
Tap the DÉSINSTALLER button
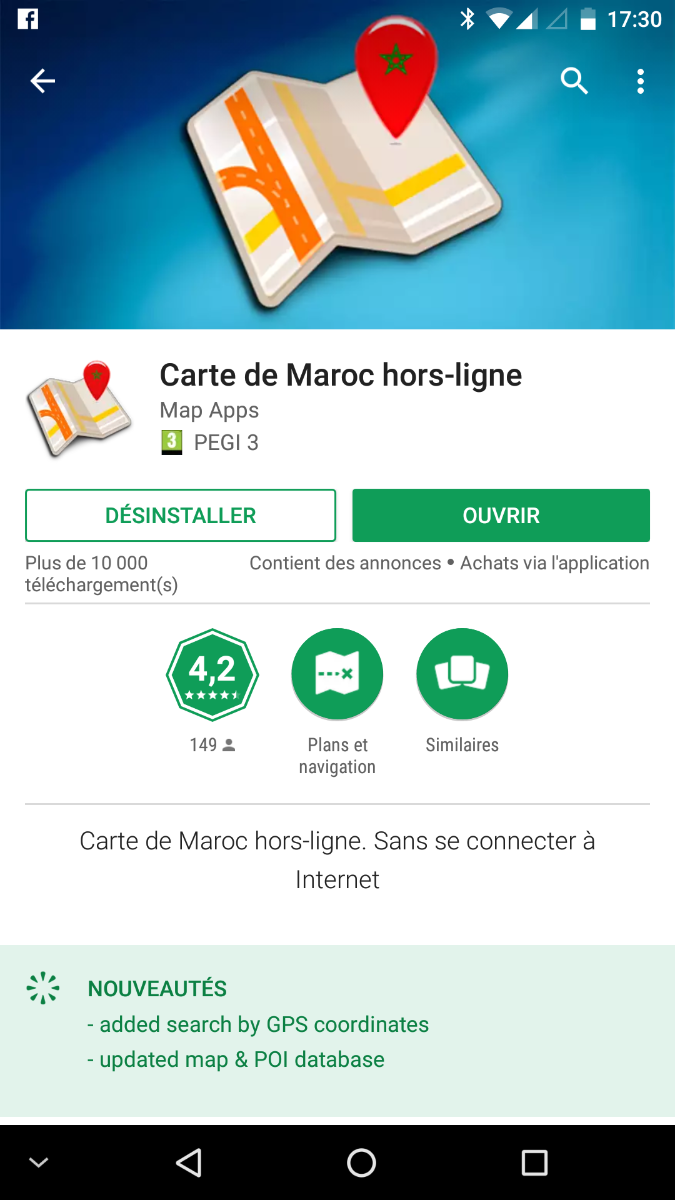pos(180,515)
